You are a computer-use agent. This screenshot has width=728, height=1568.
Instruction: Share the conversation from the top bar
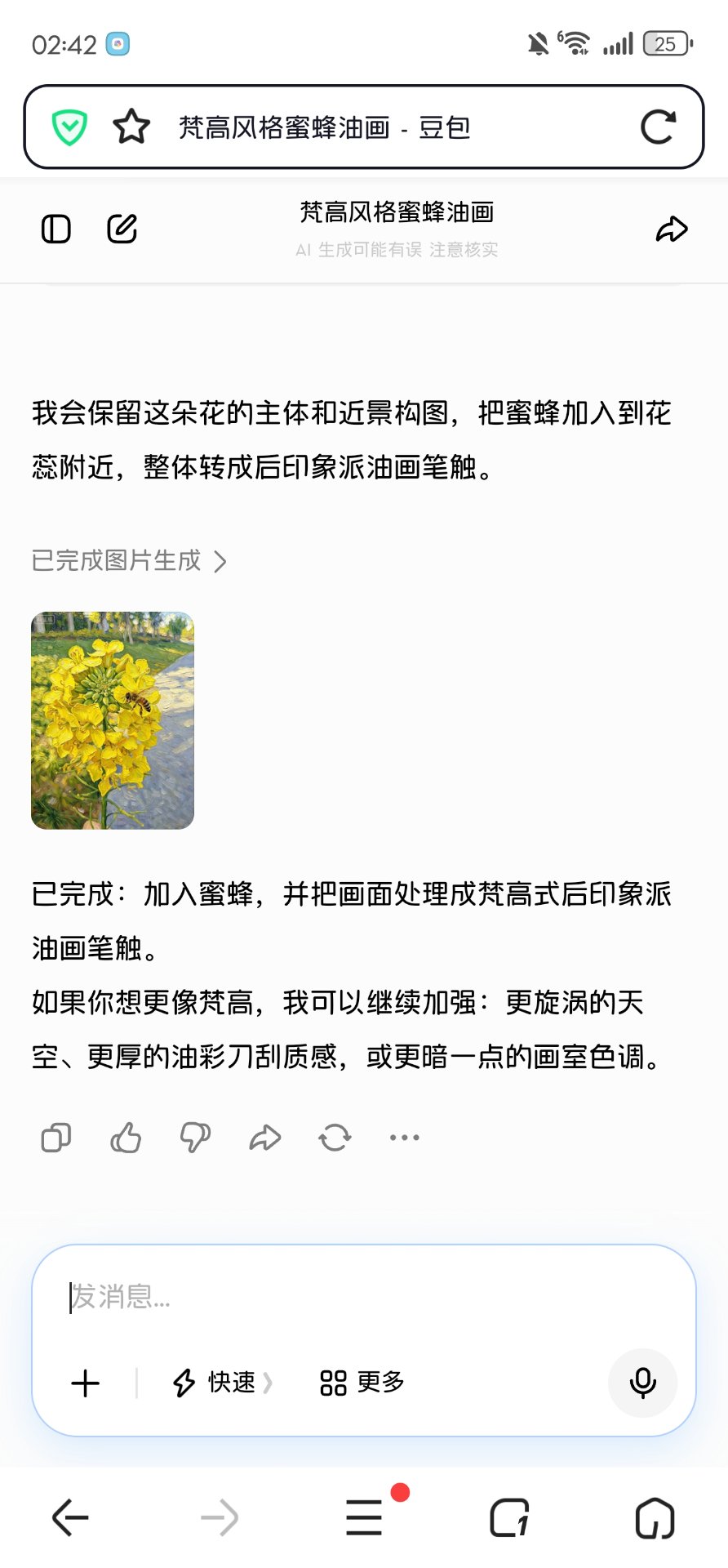672,229
